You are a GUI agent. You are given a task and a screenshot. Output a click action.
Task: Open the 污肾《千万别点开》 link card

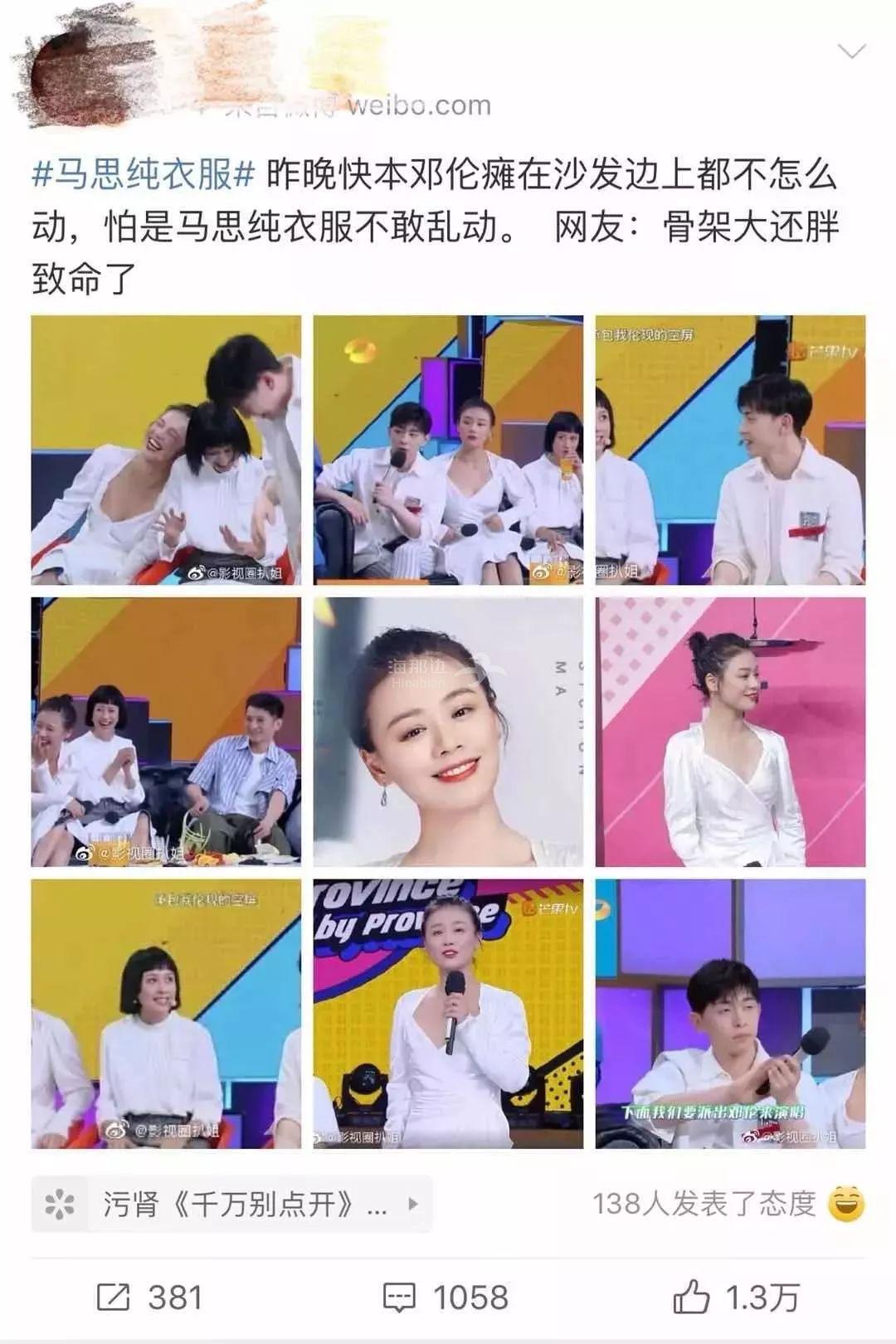[231, 1204]
